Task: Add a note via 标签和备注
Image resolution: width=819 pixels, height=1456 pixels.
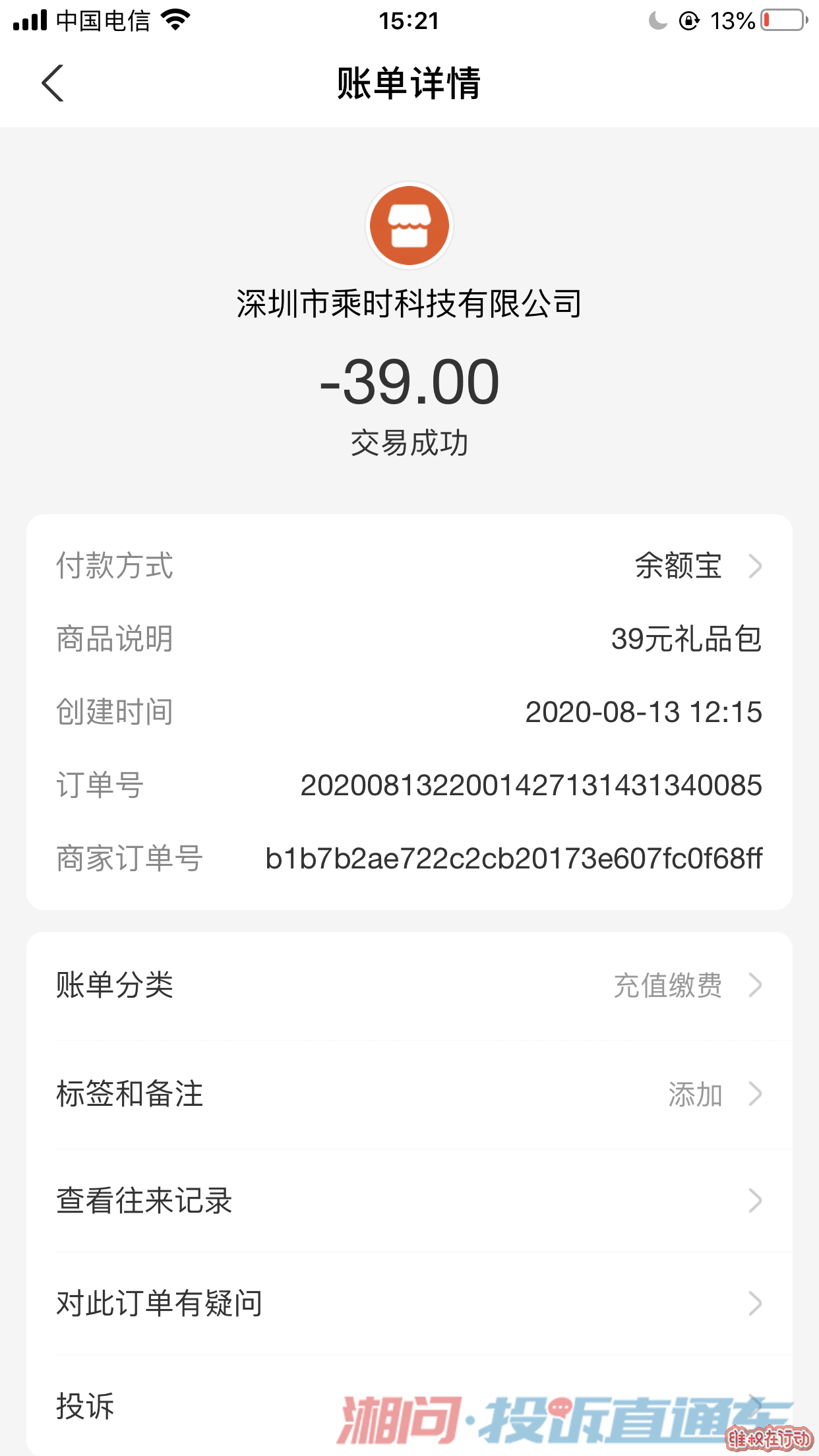Action: [409, 1094]
